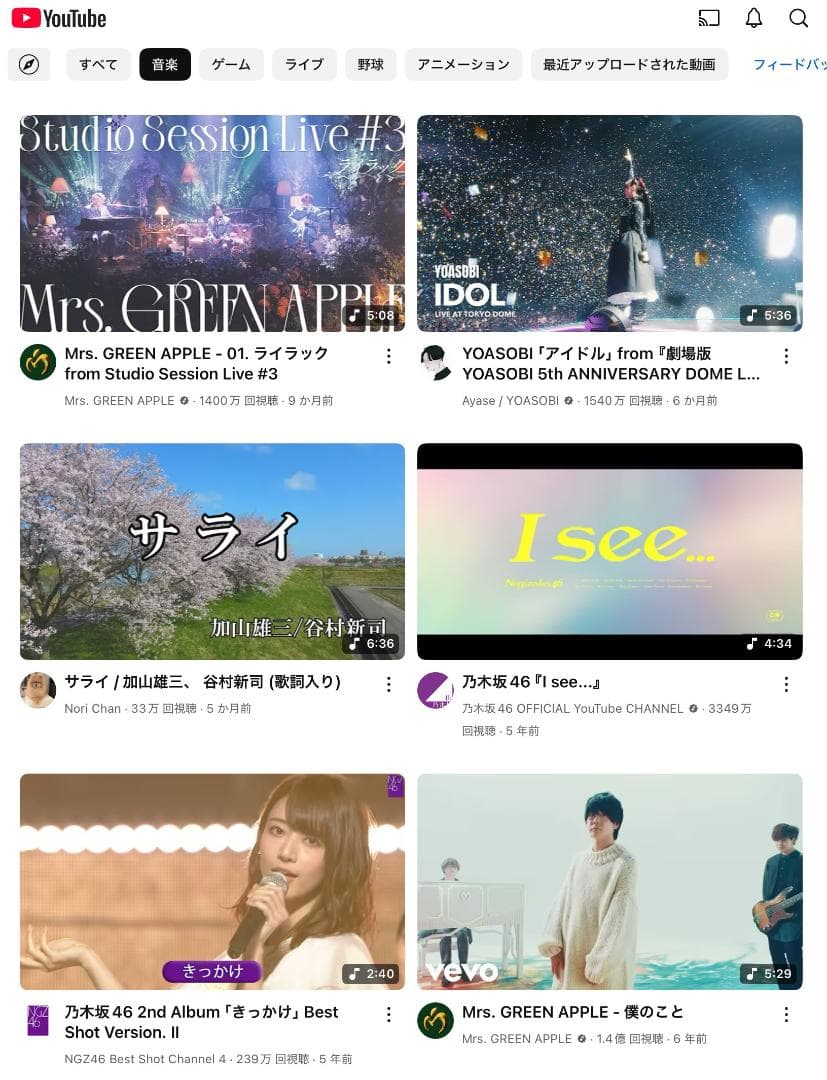
Task: Click the YouTube logo
Action: click(x=57, y=17)
